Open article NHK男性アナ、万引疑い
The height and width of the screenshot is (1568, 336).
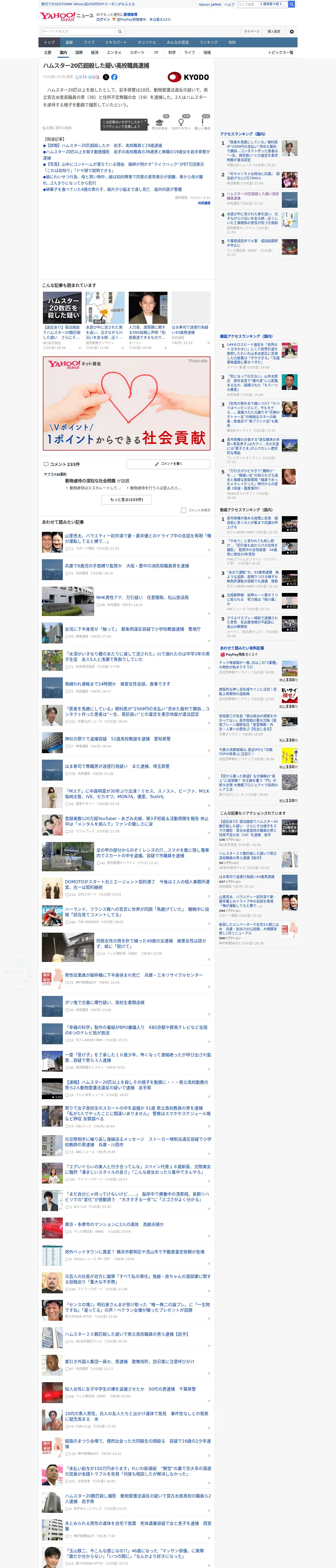coord(142,598)
